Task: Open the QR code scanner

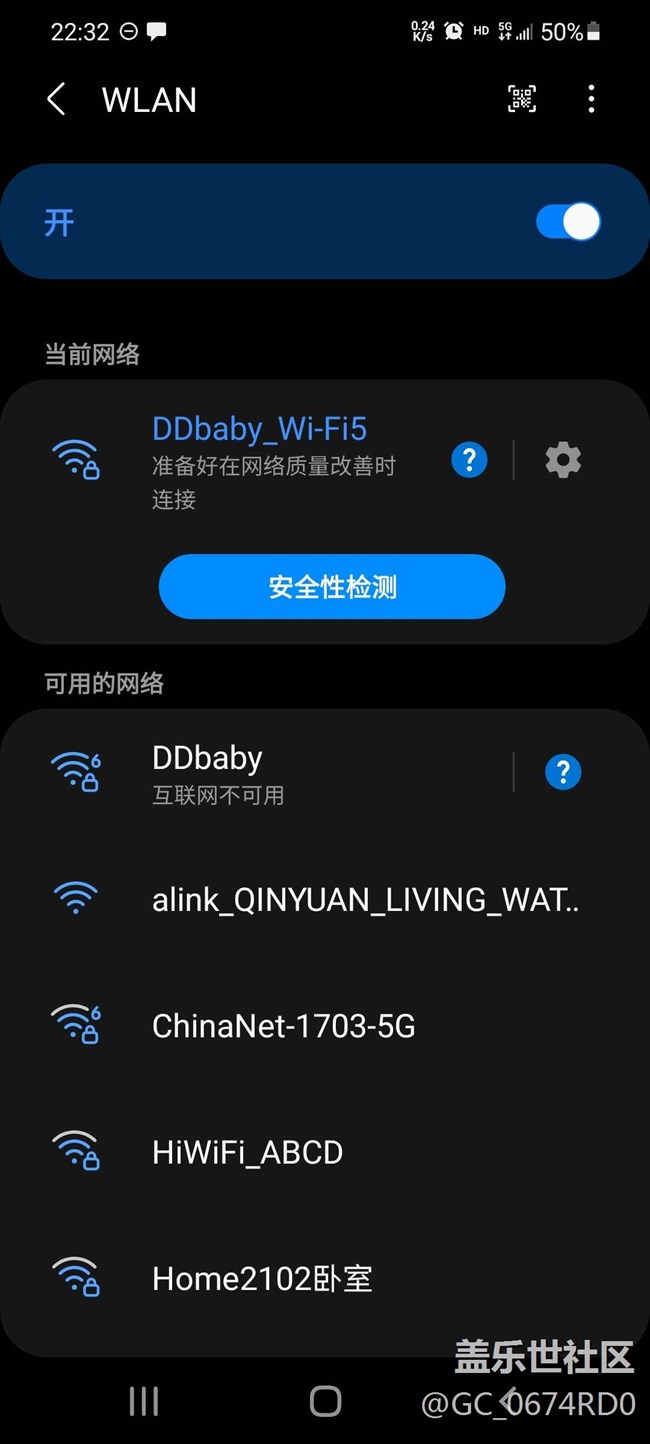Action: coord(522,98)
